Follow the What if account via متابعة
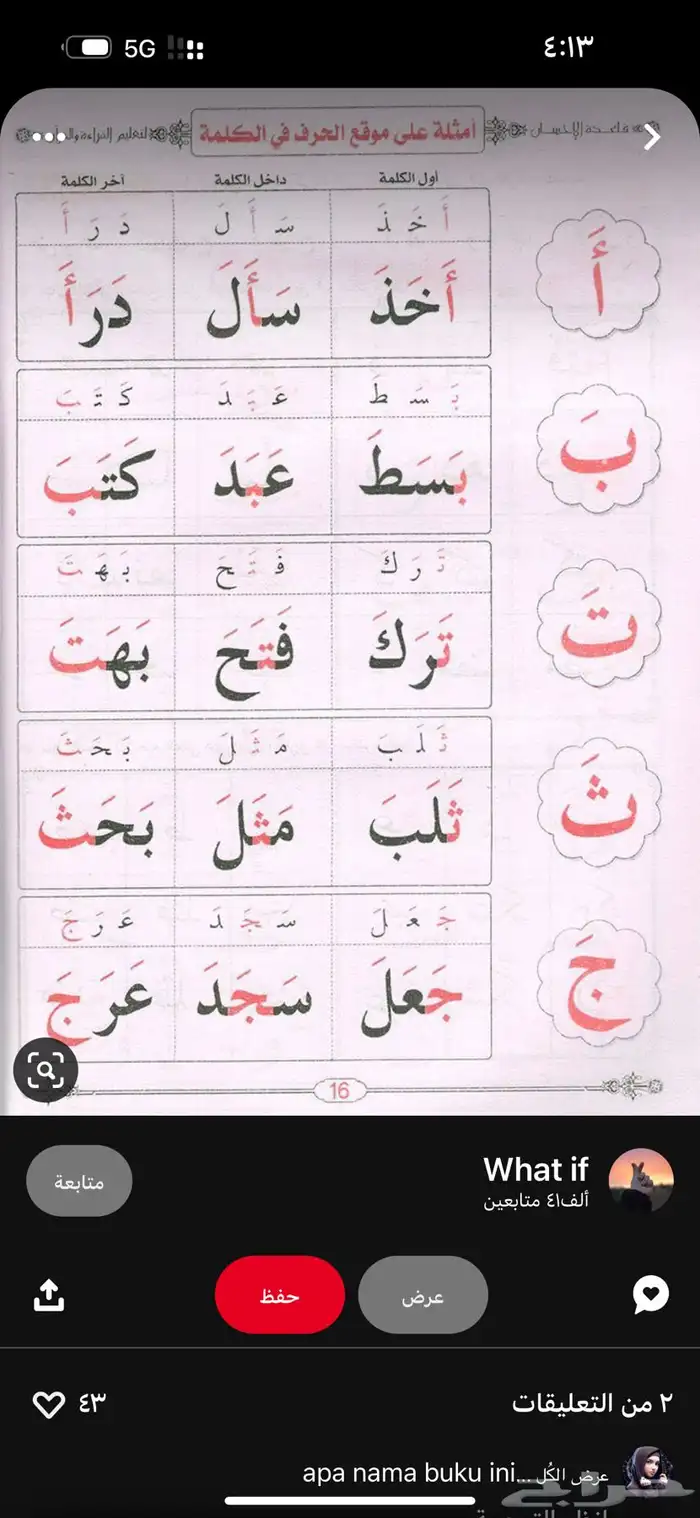 (79, 1181)
